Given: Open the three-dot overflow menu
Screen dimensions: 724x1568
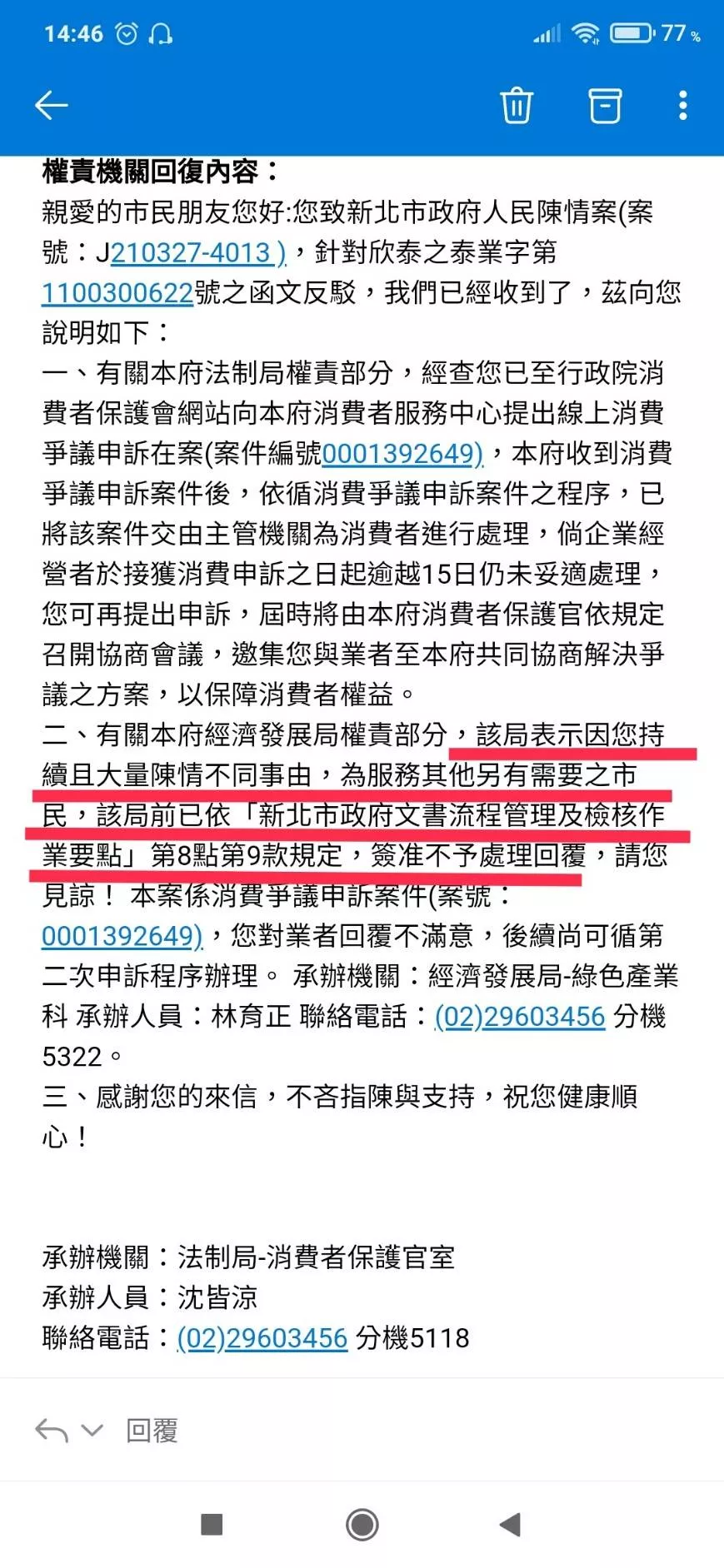Looking at the screenshot, I should (683, 105).
